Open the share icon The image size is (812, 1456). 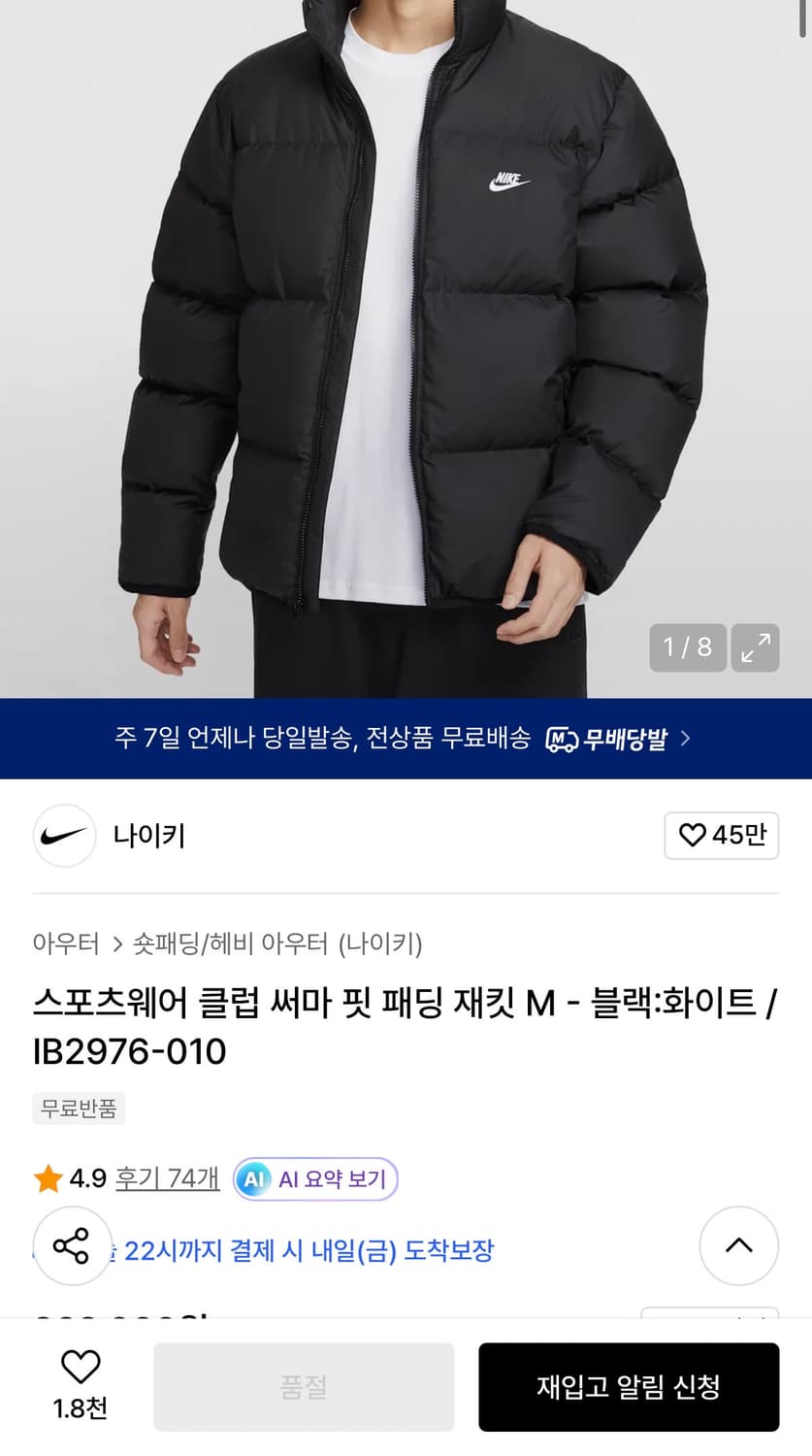click(73, 1246)
